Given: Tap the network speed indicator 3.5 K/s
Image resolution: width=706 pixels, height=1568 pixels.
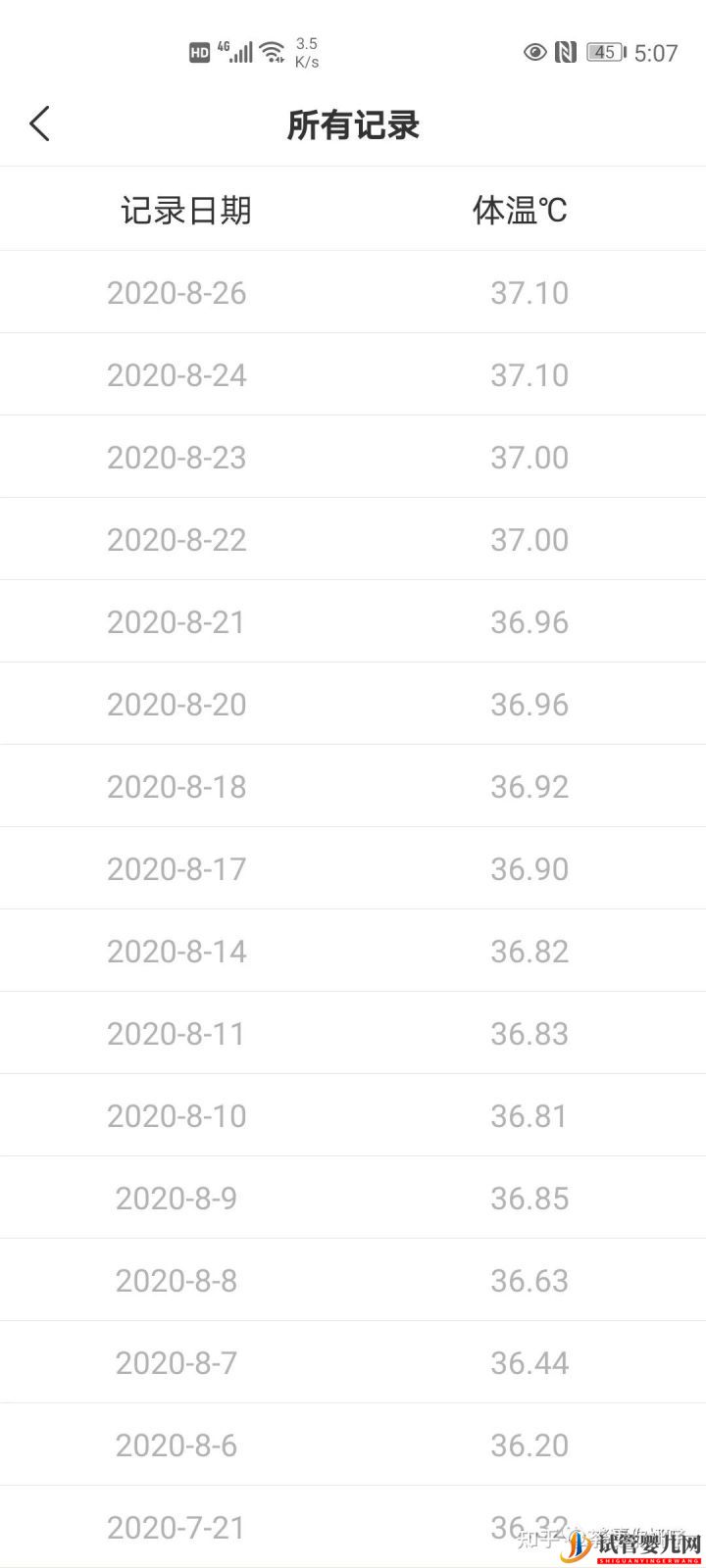Looking at the screenshot, I should click(x=307, y=50).
